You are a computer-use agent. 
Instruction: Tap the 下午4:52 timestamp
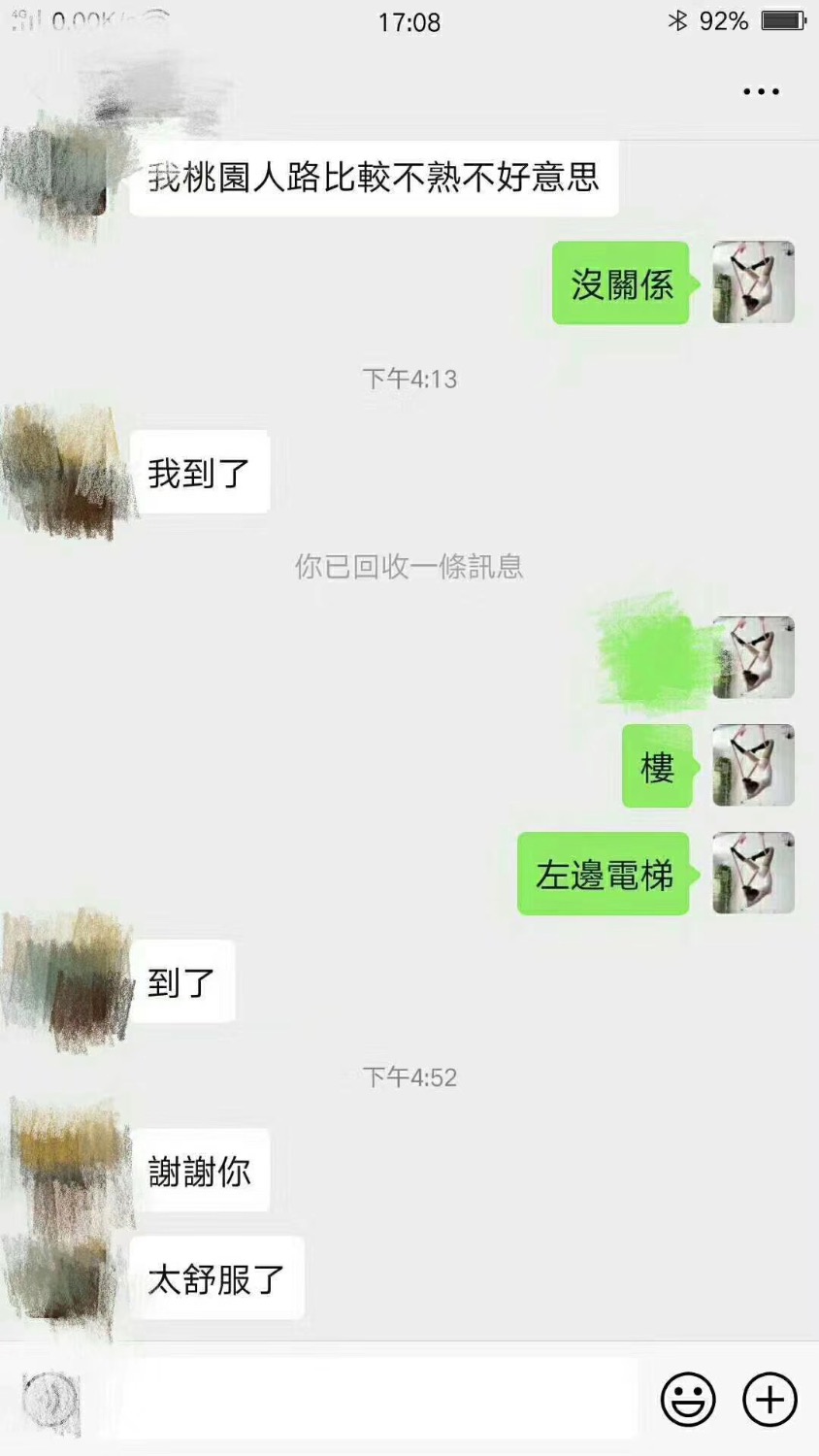pyautogui.click(x=409, y=1077)
